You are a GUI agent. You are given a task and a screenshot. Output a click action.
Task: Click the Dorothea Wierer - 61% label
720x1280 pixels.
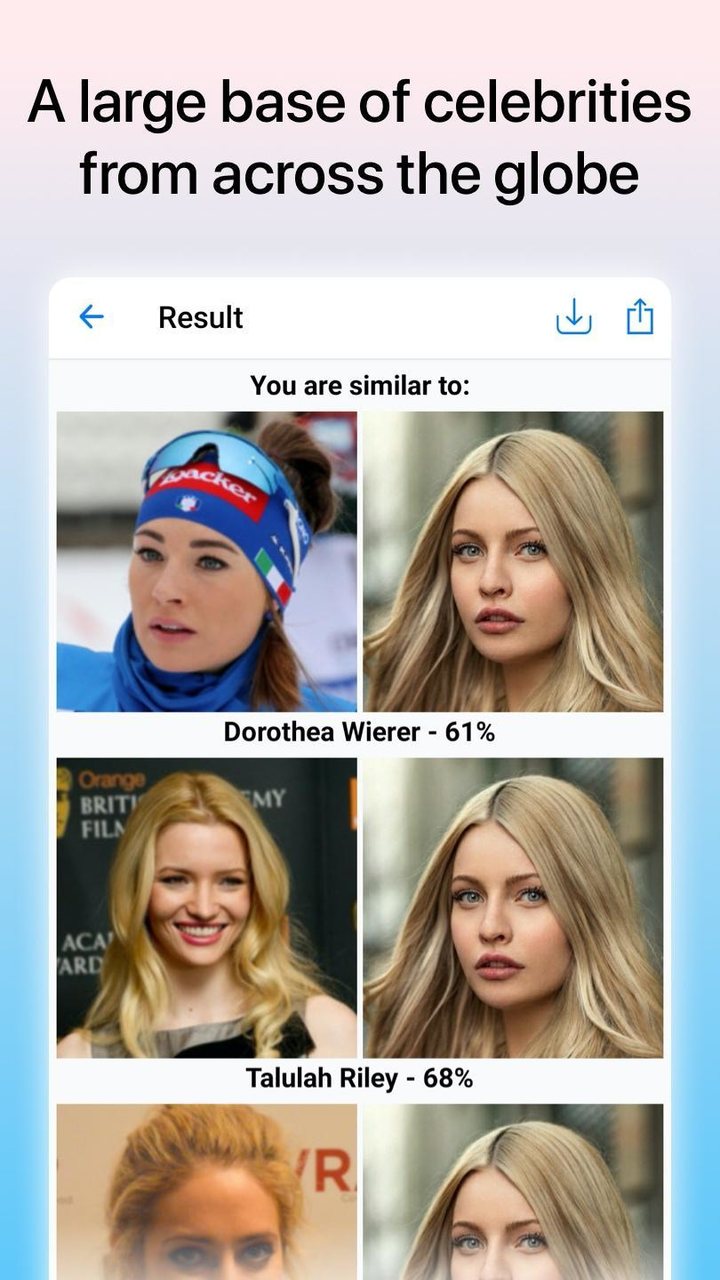pos(360,731)
